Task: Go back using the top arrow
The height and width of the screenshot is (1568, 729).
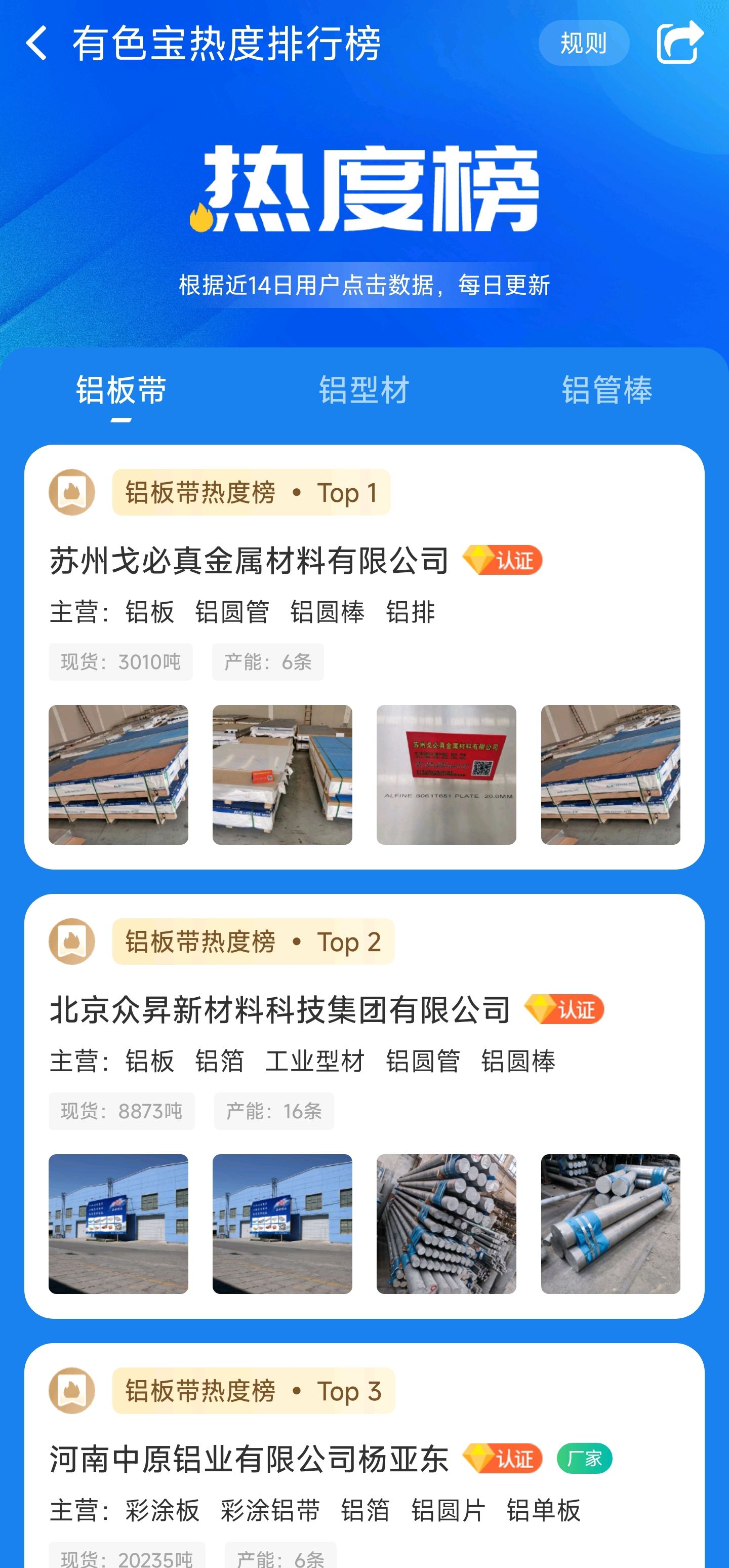Action: pos(36,43)
